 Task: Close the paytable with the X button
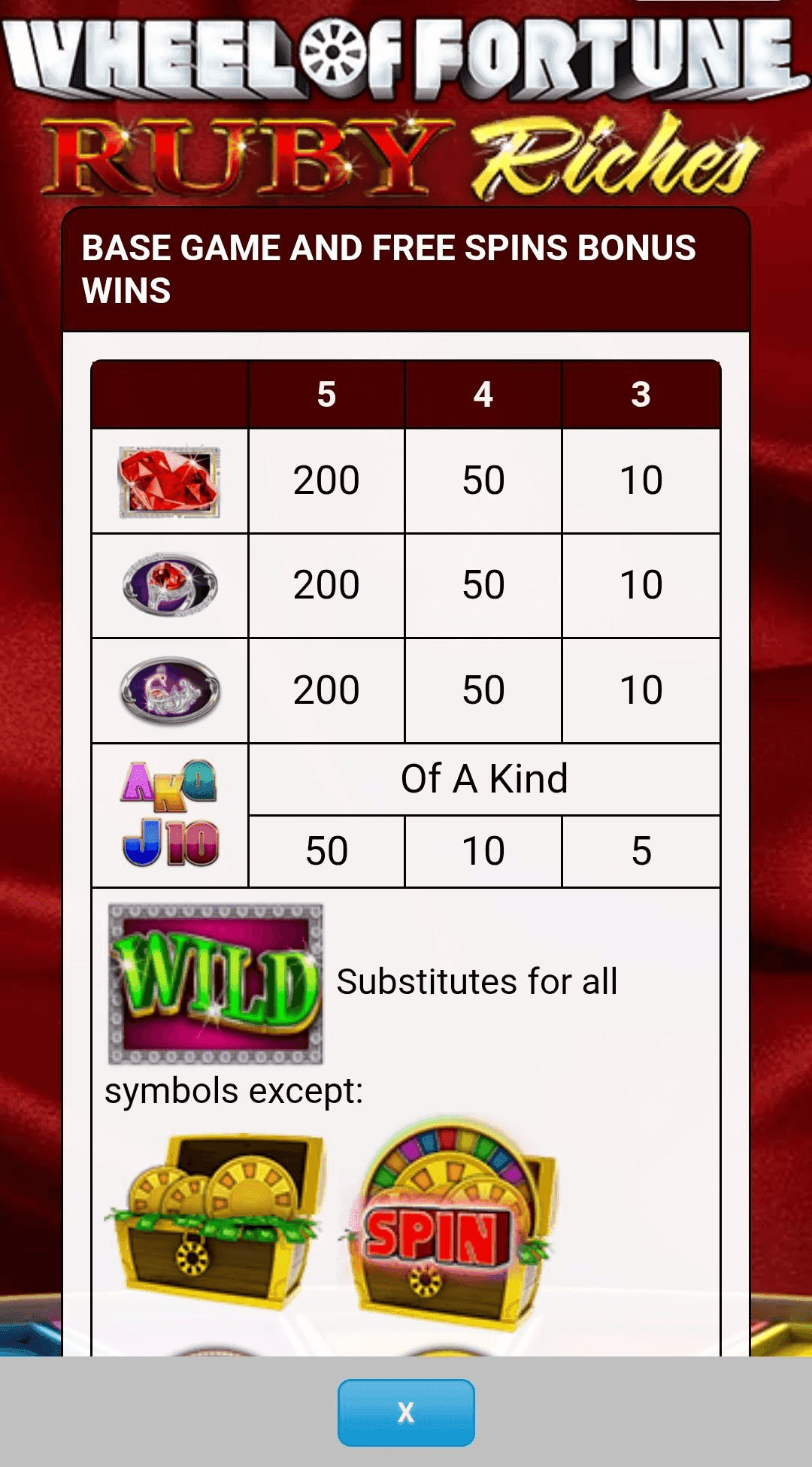point(406,1412)
